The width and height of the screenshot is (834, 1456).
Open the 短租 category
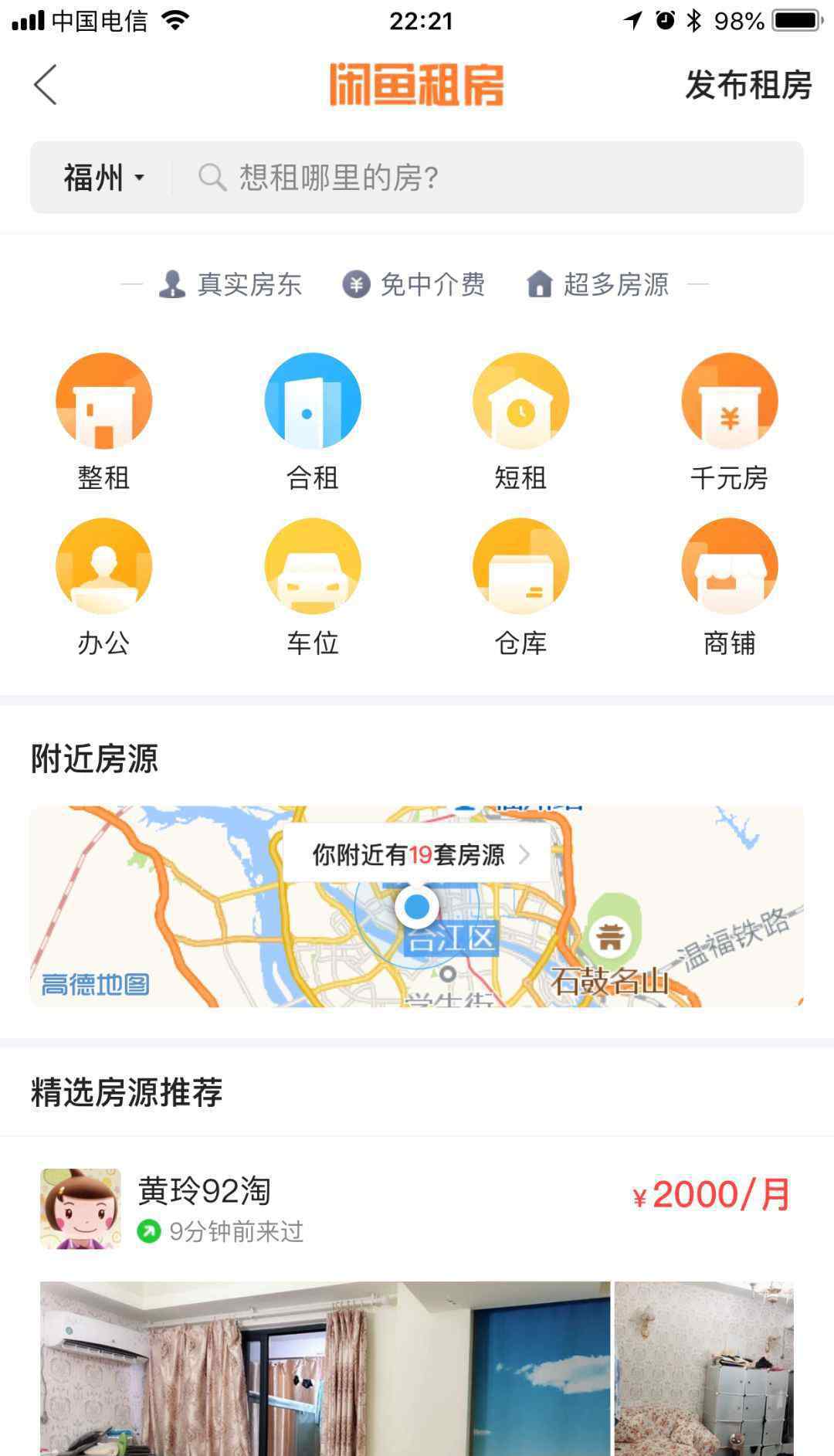(520, 422)
